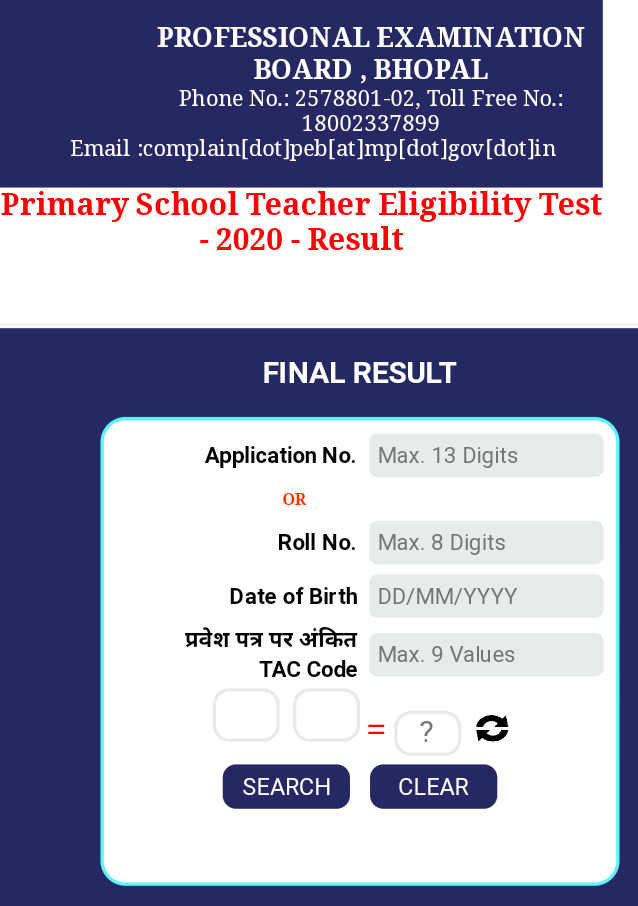Viewport: 638px width, 906px height.
Task: Enter the Roll No. field
Action: click(x=486, y=543)
